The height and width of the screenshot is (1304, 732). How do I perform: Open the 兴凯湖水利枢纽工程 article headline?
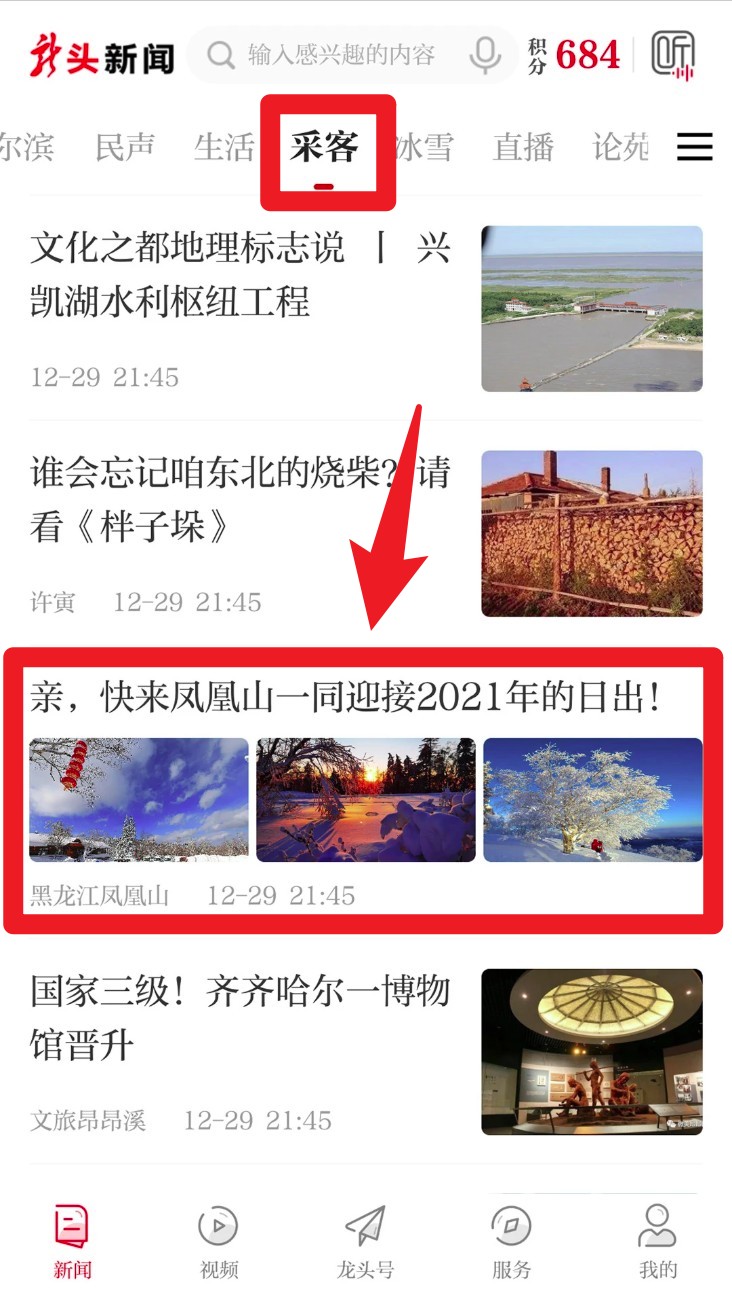tap(230, 275)
